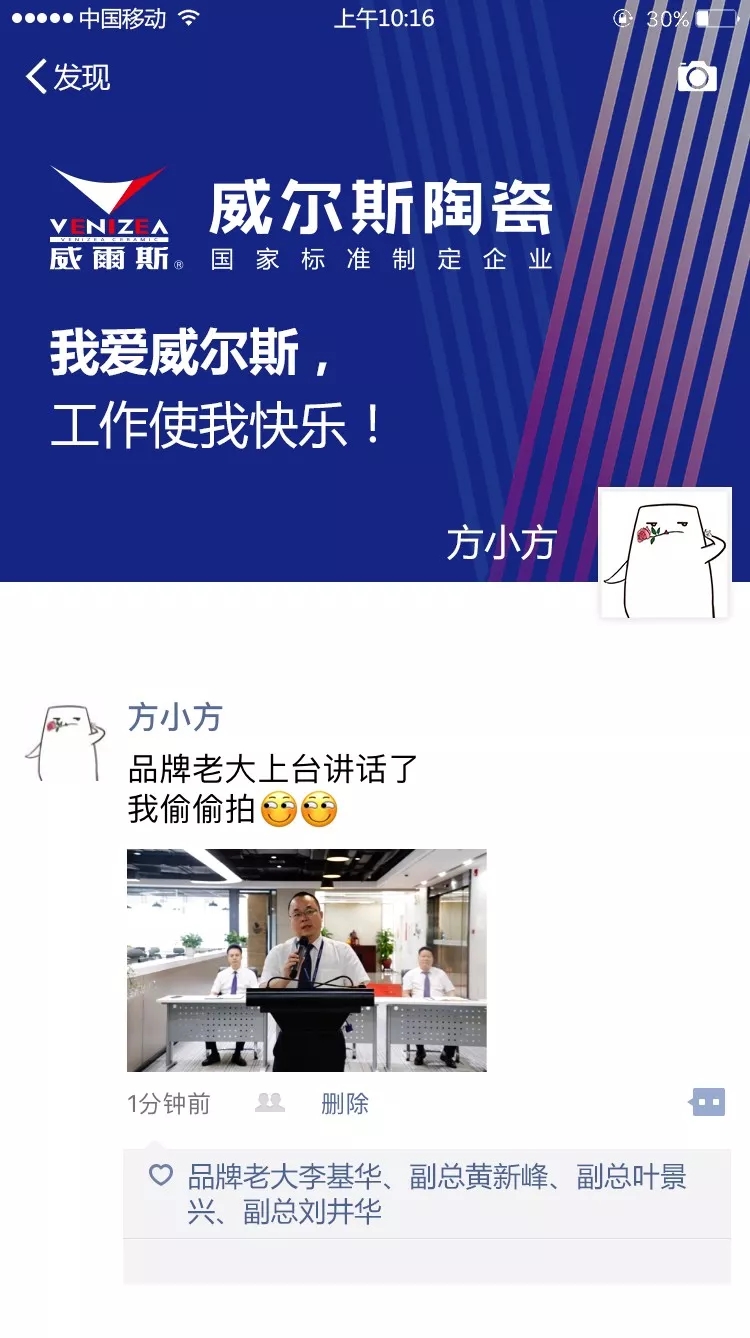
Task: Open liker 副总黄新峰's profile
Action: pos(478,1177)
